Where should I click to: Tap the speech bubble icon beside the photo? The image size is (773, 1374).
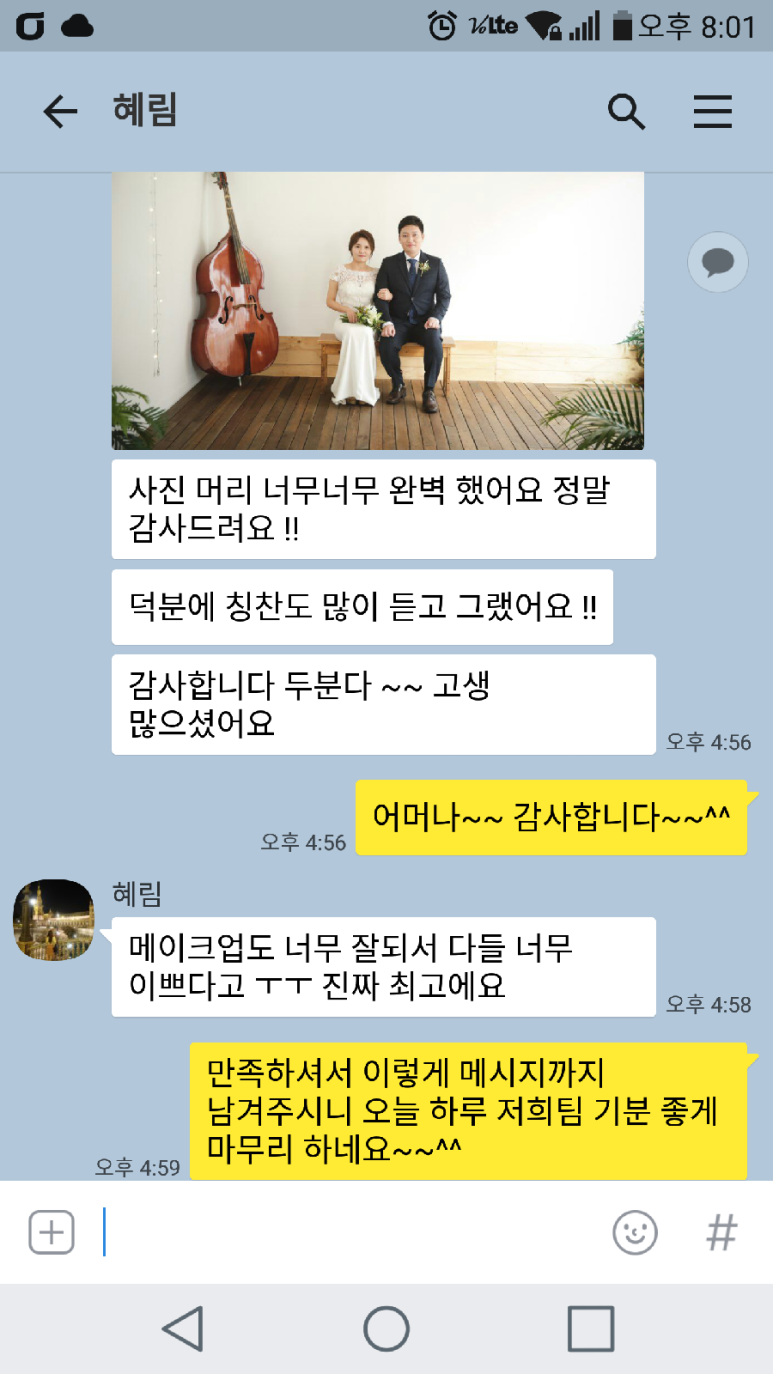click(x=718, y=263)
